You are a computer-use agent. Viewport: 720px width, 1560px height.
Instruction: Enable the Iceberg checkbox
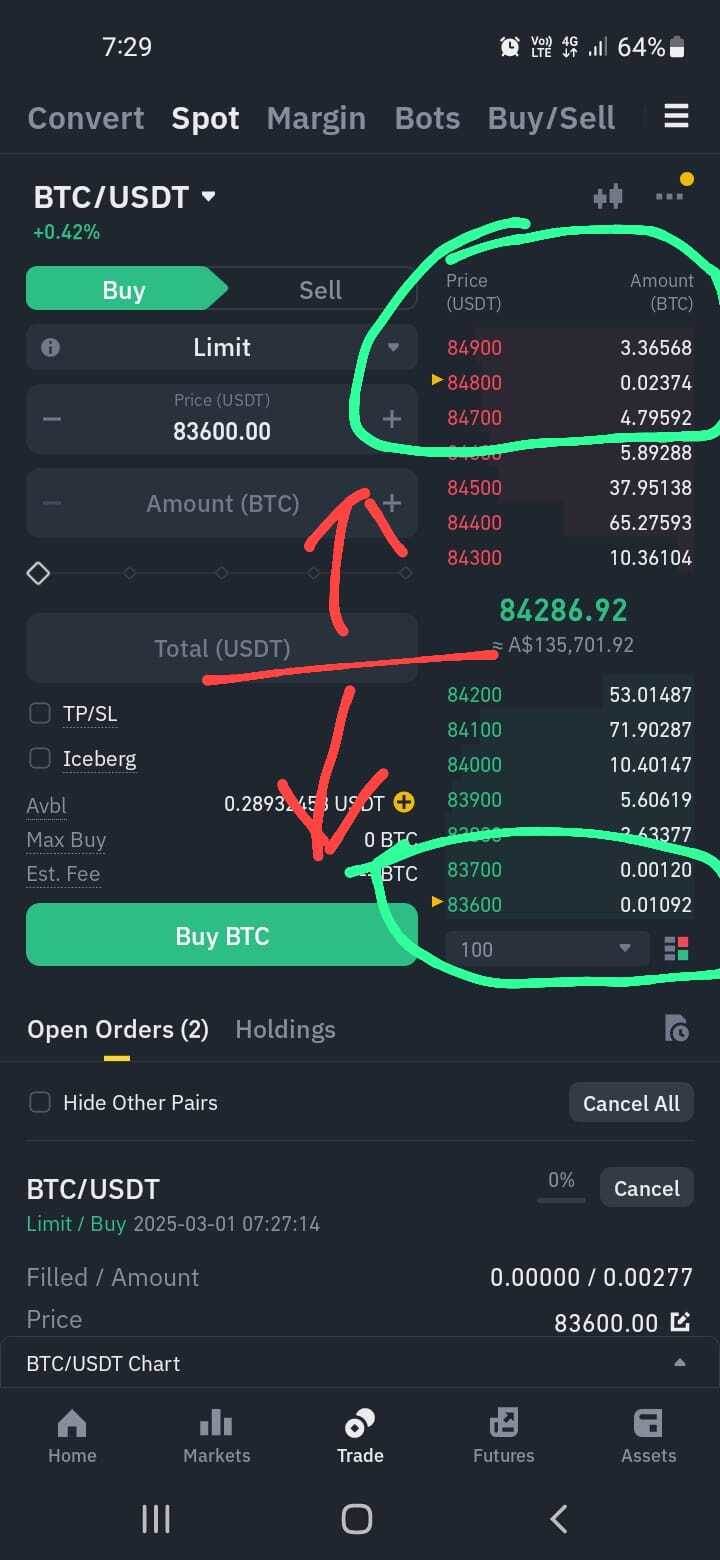40,758
